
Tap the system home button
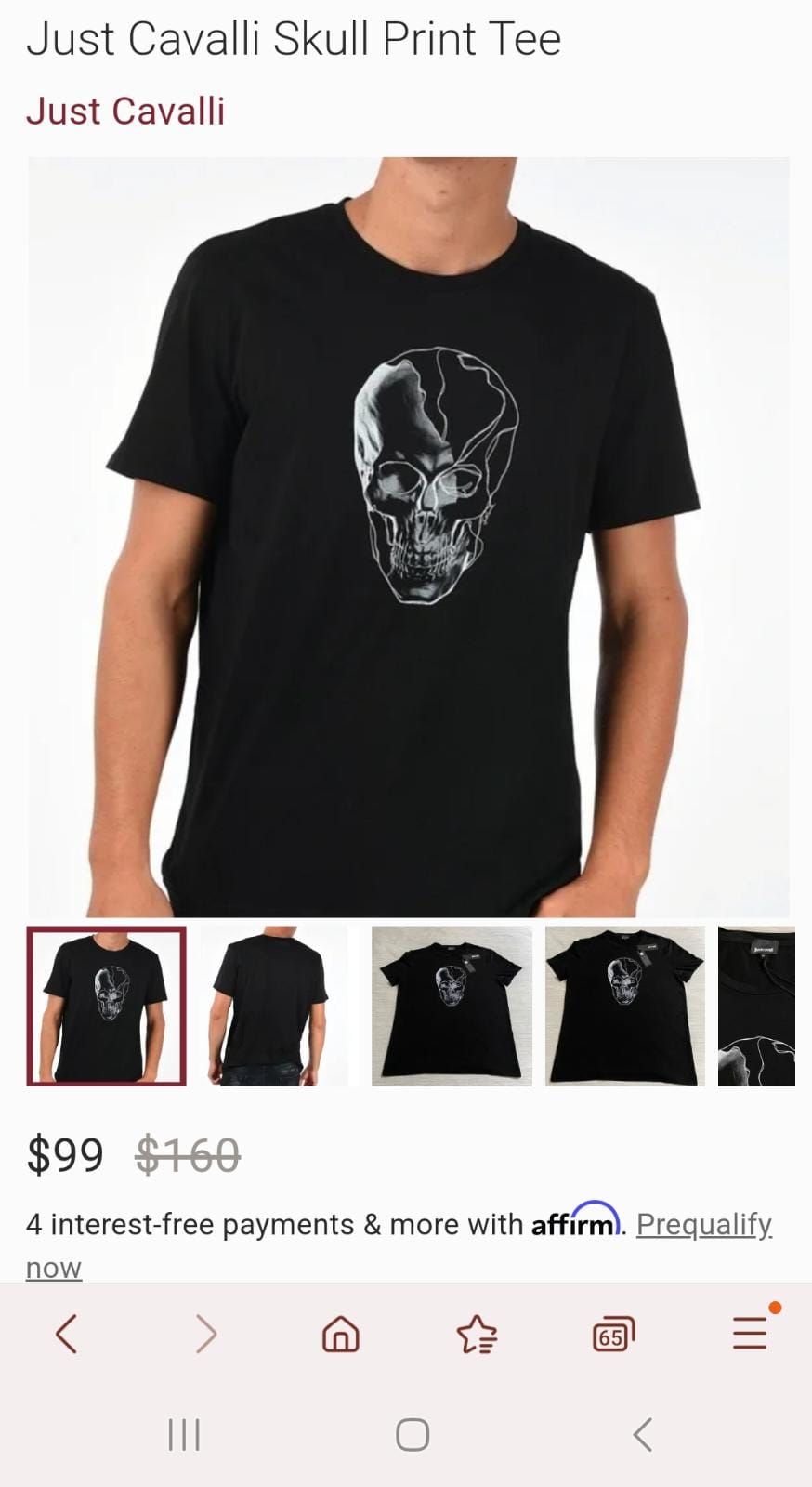tap(413, 1434)
